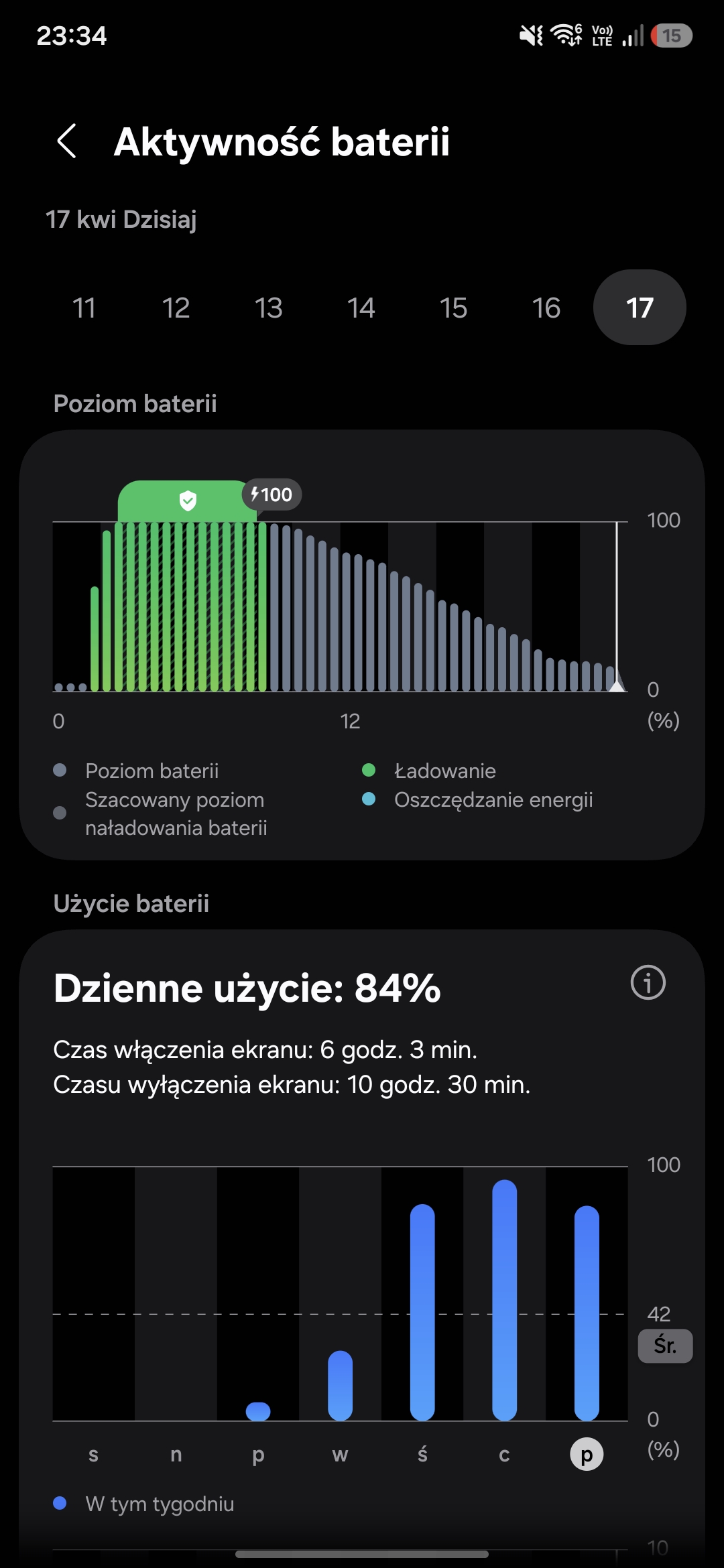Show battery activity for day 16
Image resolution: width=724 pixels, height=1568 pixels.
(x=546, y=308)
